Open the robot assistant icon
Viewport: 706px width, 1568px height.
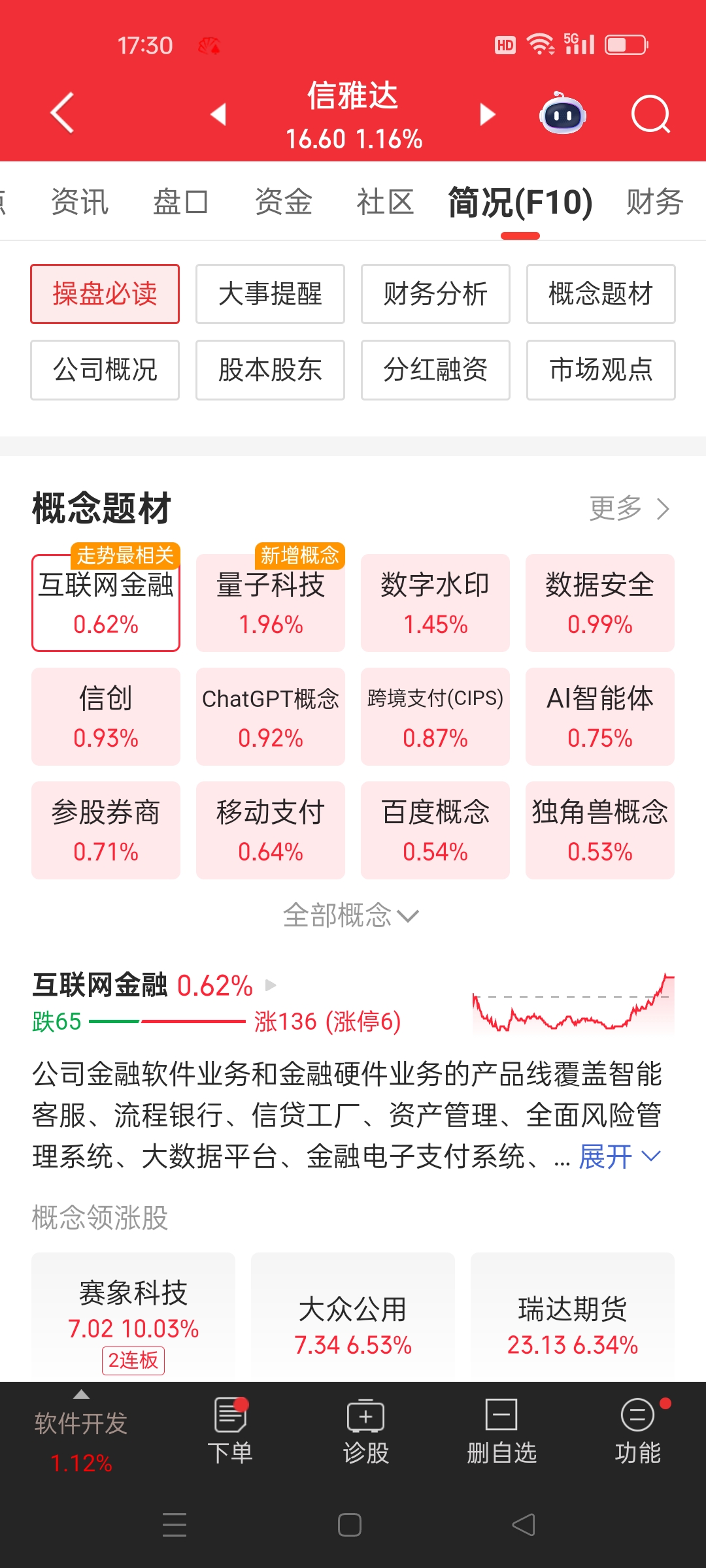tap(562, 114)
